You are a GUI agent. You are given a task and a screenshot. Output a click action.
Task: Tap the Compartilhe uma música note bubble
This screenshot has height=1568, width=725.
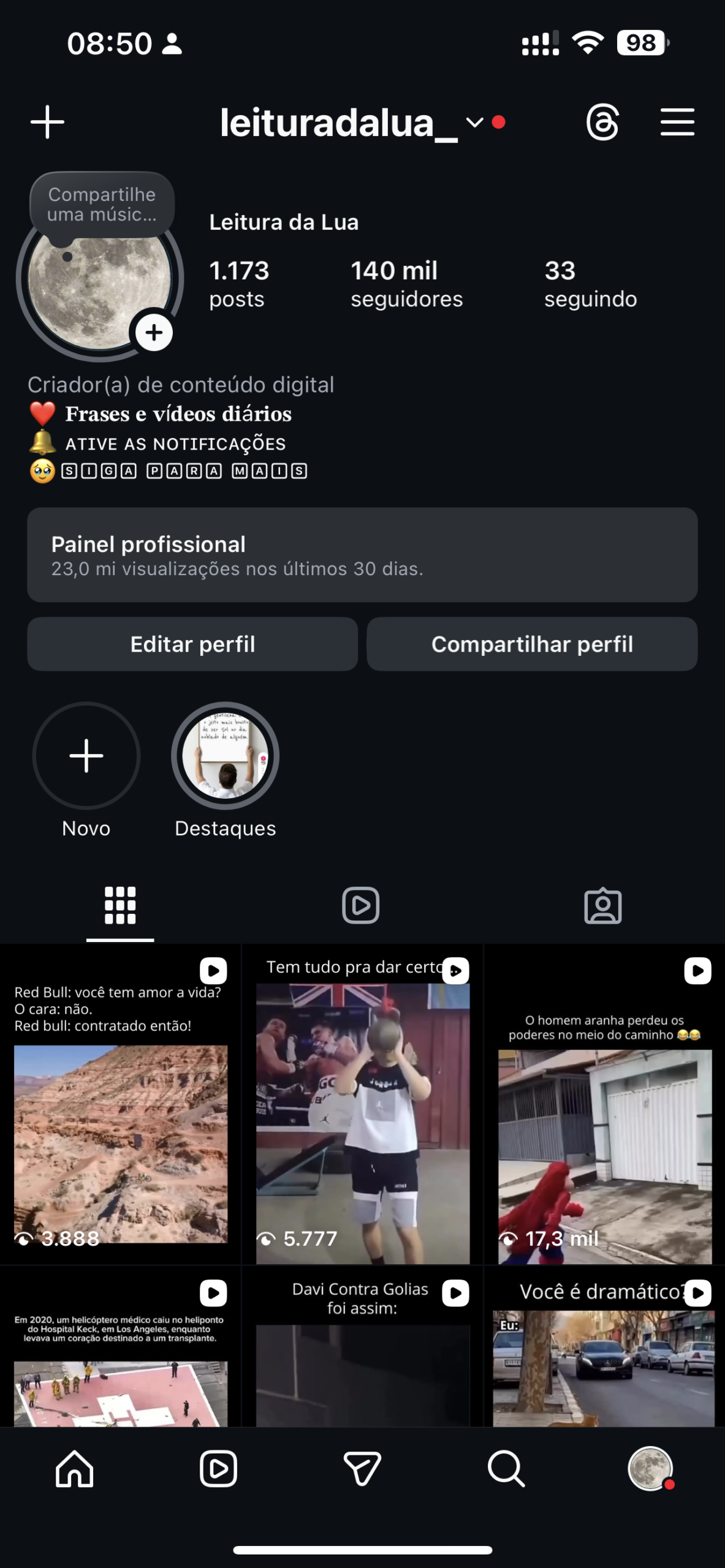[102, 205]
